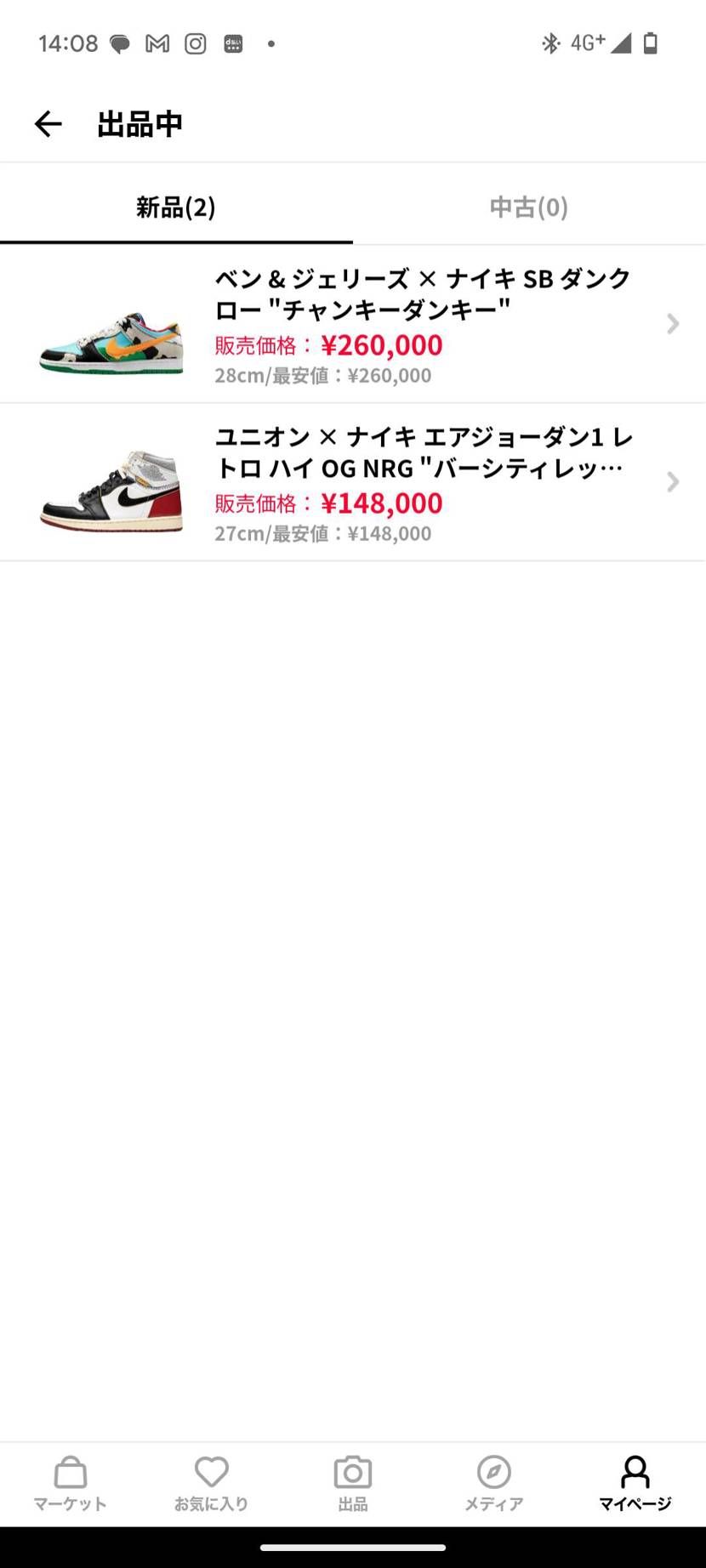Tap the Gmail icon in the status bar

157,43
